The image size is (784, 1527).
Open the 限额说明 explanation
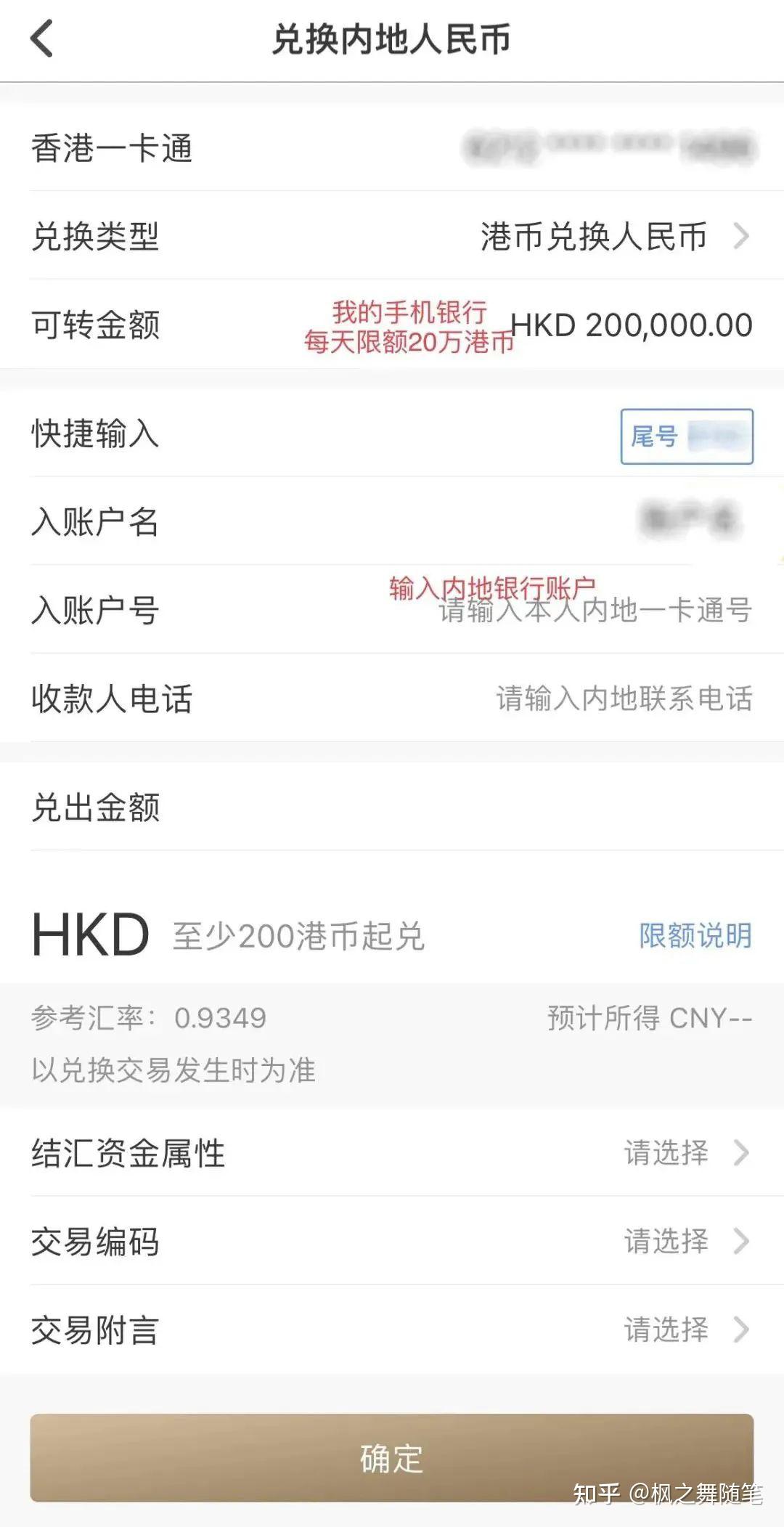[695, 937]
